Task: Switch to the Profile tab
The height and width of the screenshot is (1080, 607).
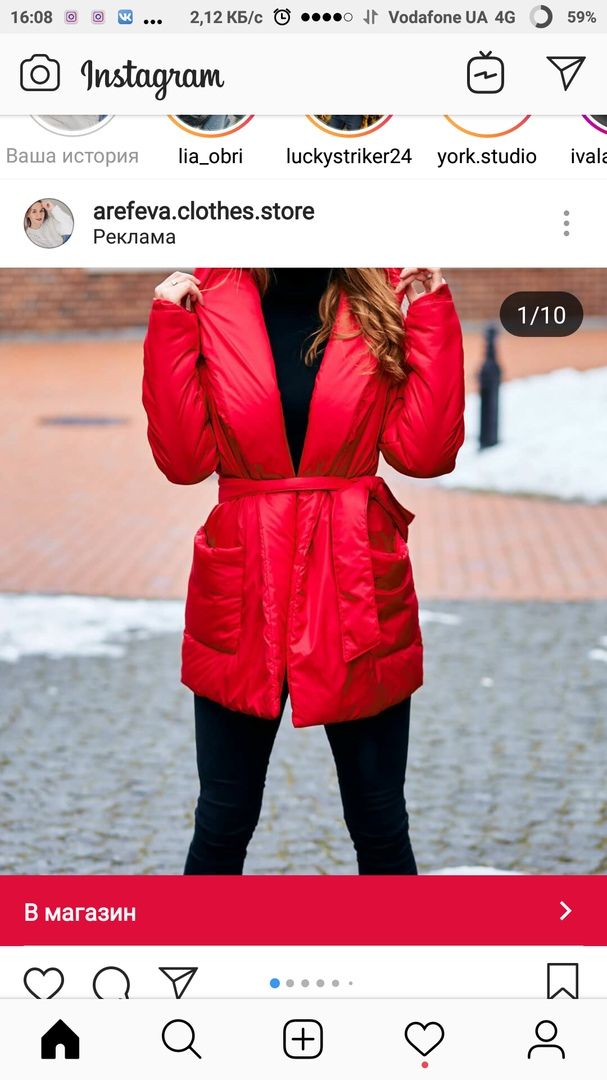Action: pos(546,1040)
